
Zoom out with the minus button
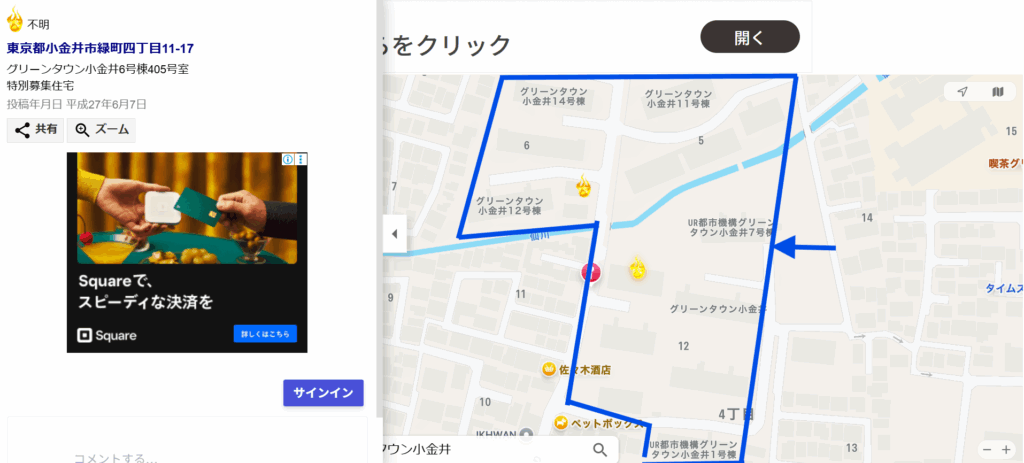coord(985,450)
